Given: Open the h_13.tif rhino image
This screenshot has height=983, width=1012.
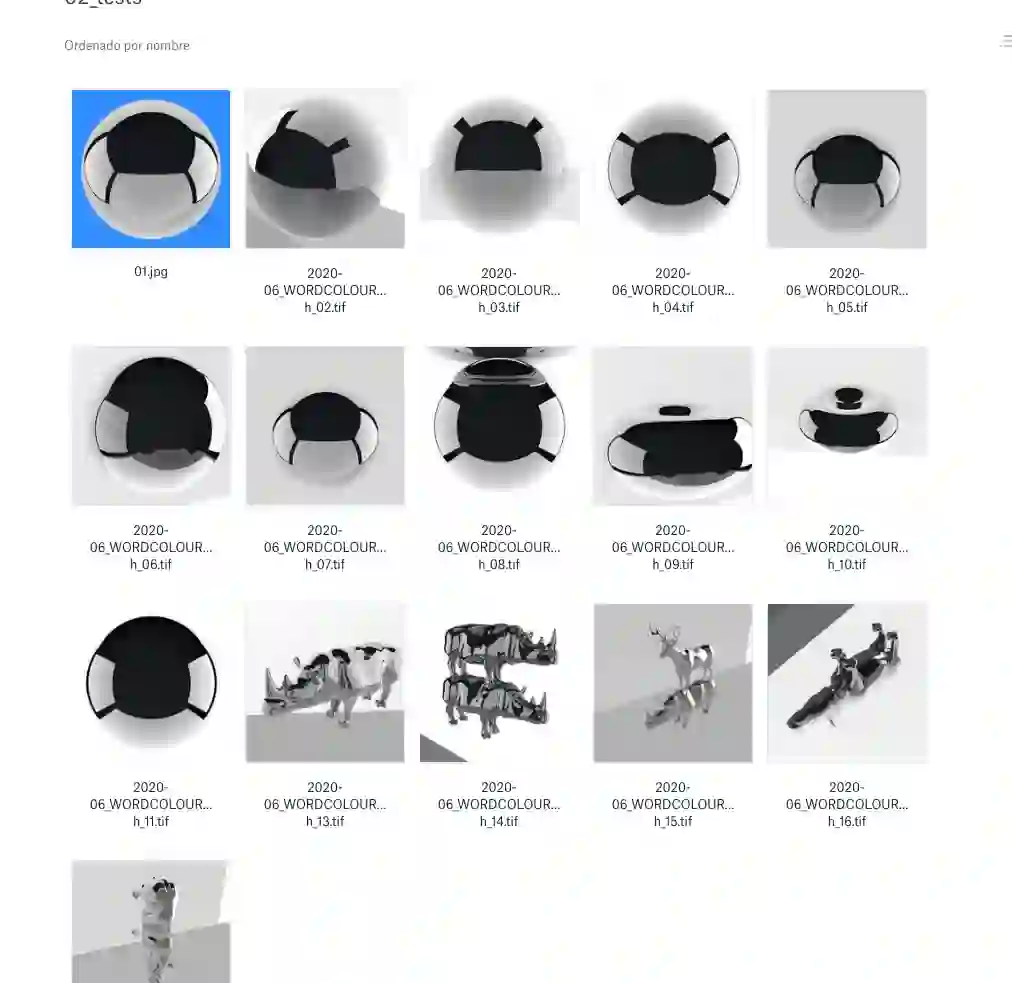Looking at the screenshot, I should 325,683.
